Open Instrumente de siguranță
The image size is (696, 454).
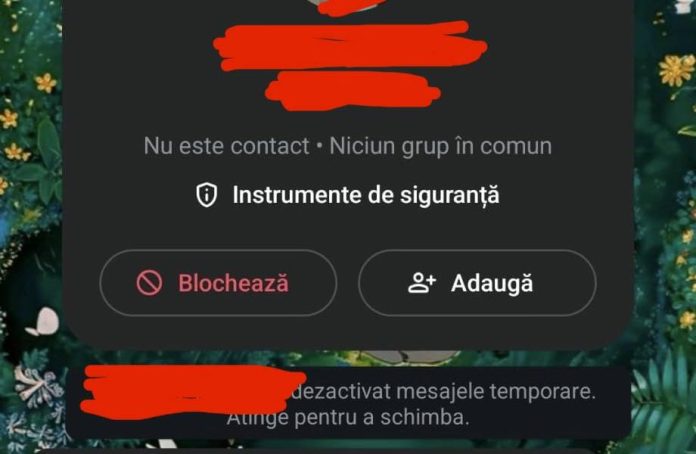coord(347,195)
